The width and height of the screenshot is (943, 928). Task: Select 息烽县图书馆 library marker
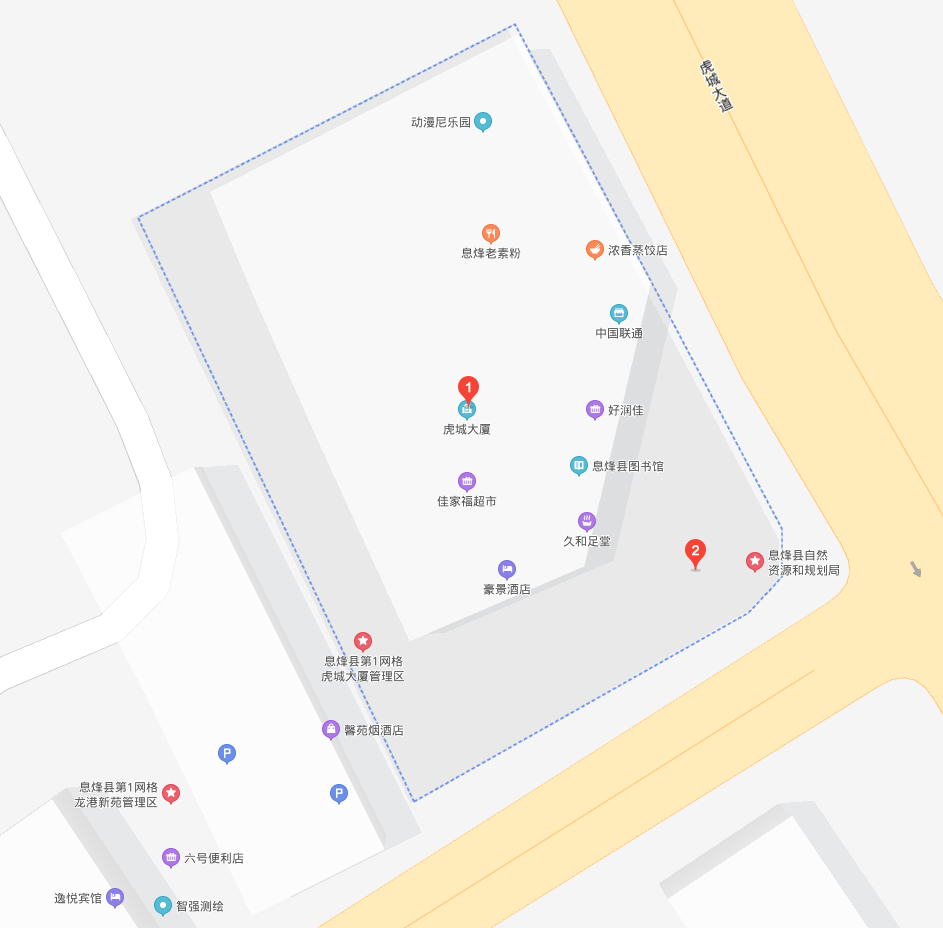coord(578,465)
